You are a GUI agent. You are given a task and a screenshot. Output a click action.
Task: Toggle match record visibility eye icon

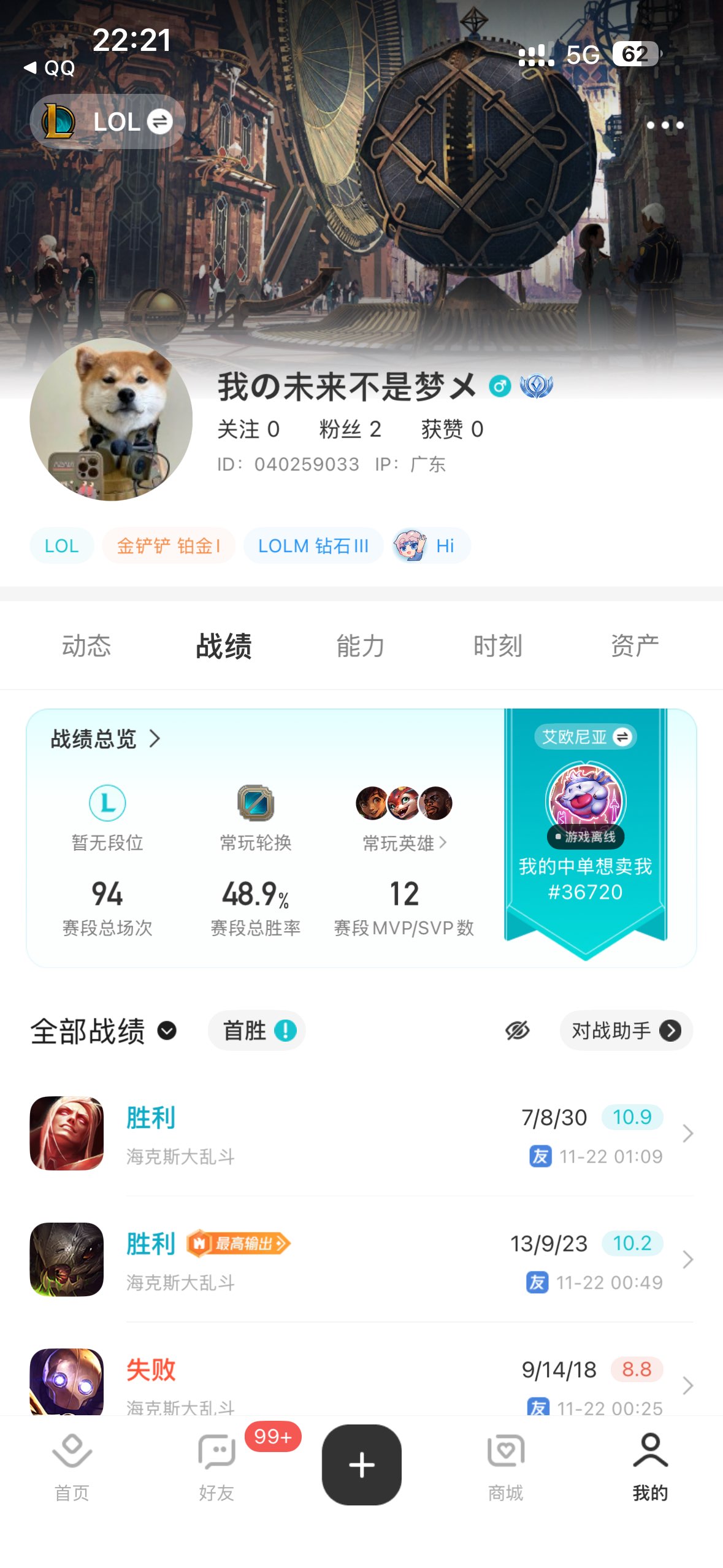517,1031
